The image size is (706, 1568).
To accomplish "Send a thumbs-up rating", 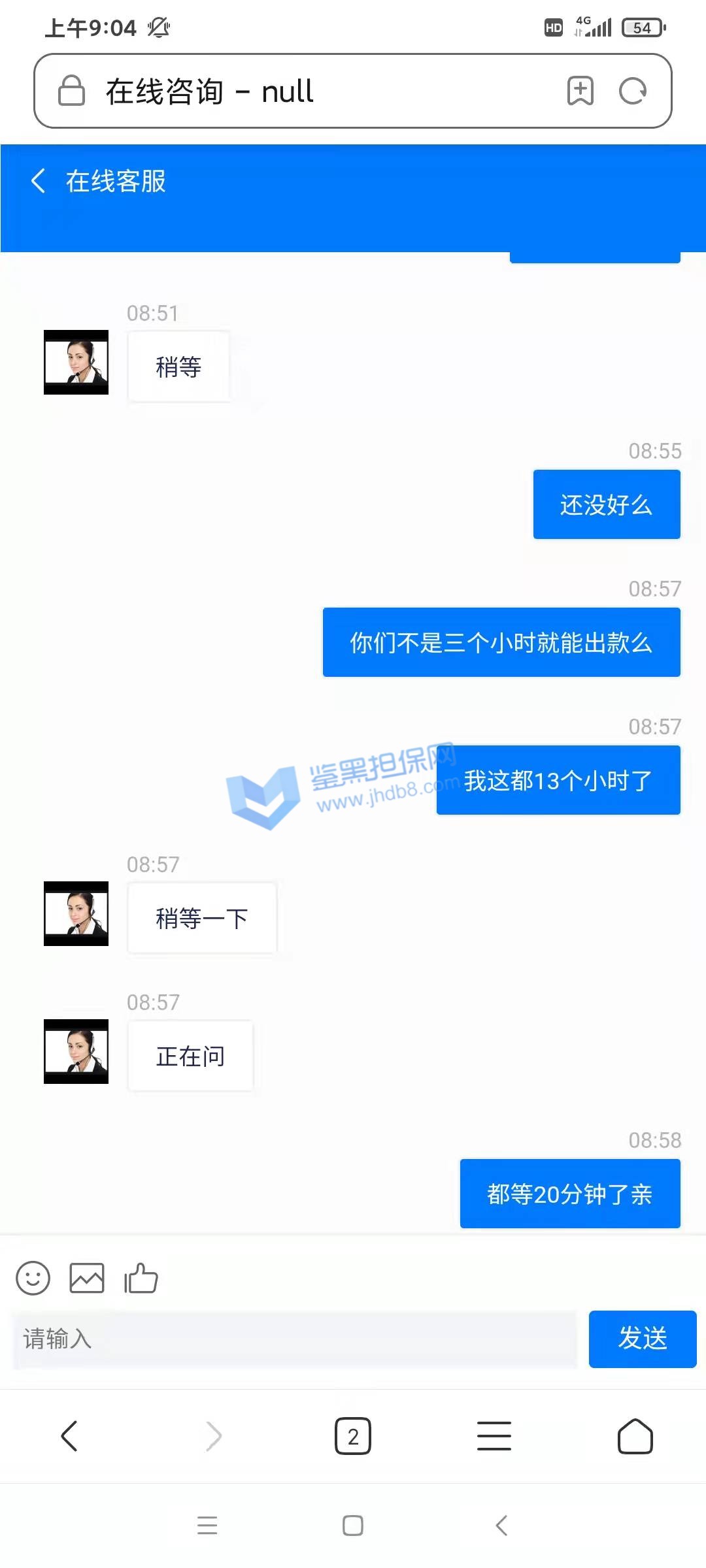I will 141,1278.
